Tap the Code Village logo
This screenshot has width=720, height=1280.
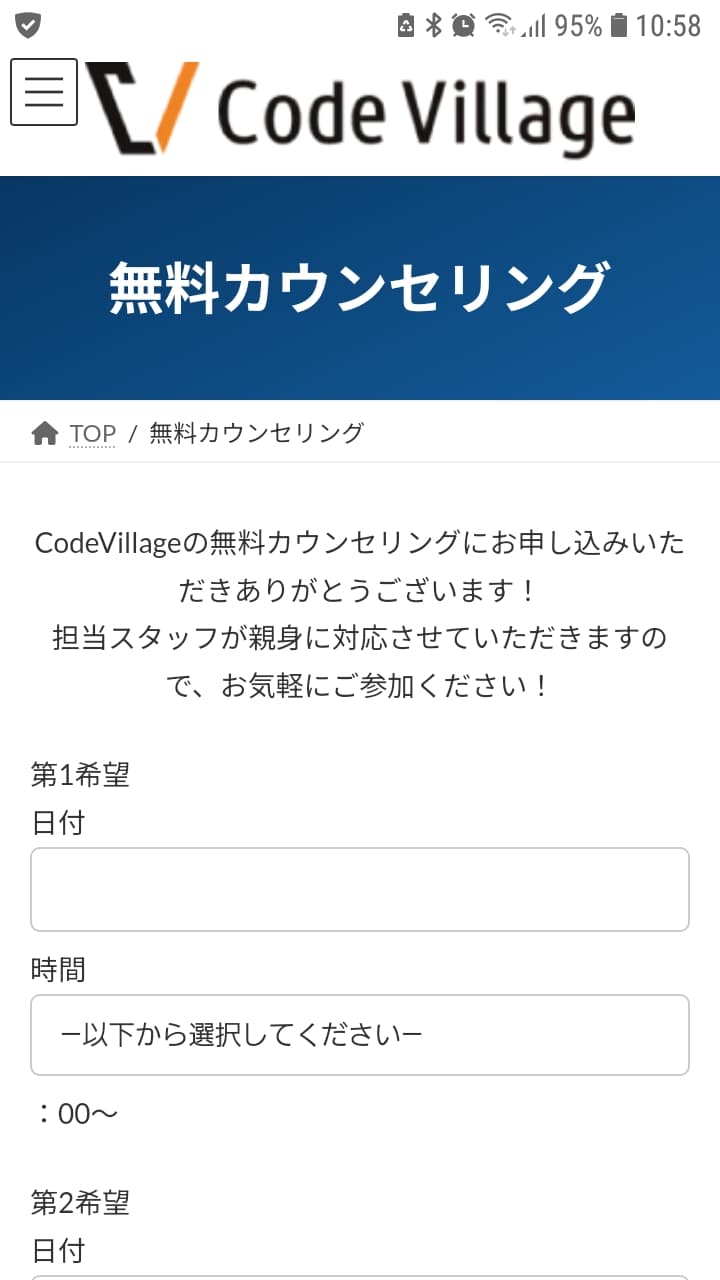pyautogui.click(x=360, y=108)
